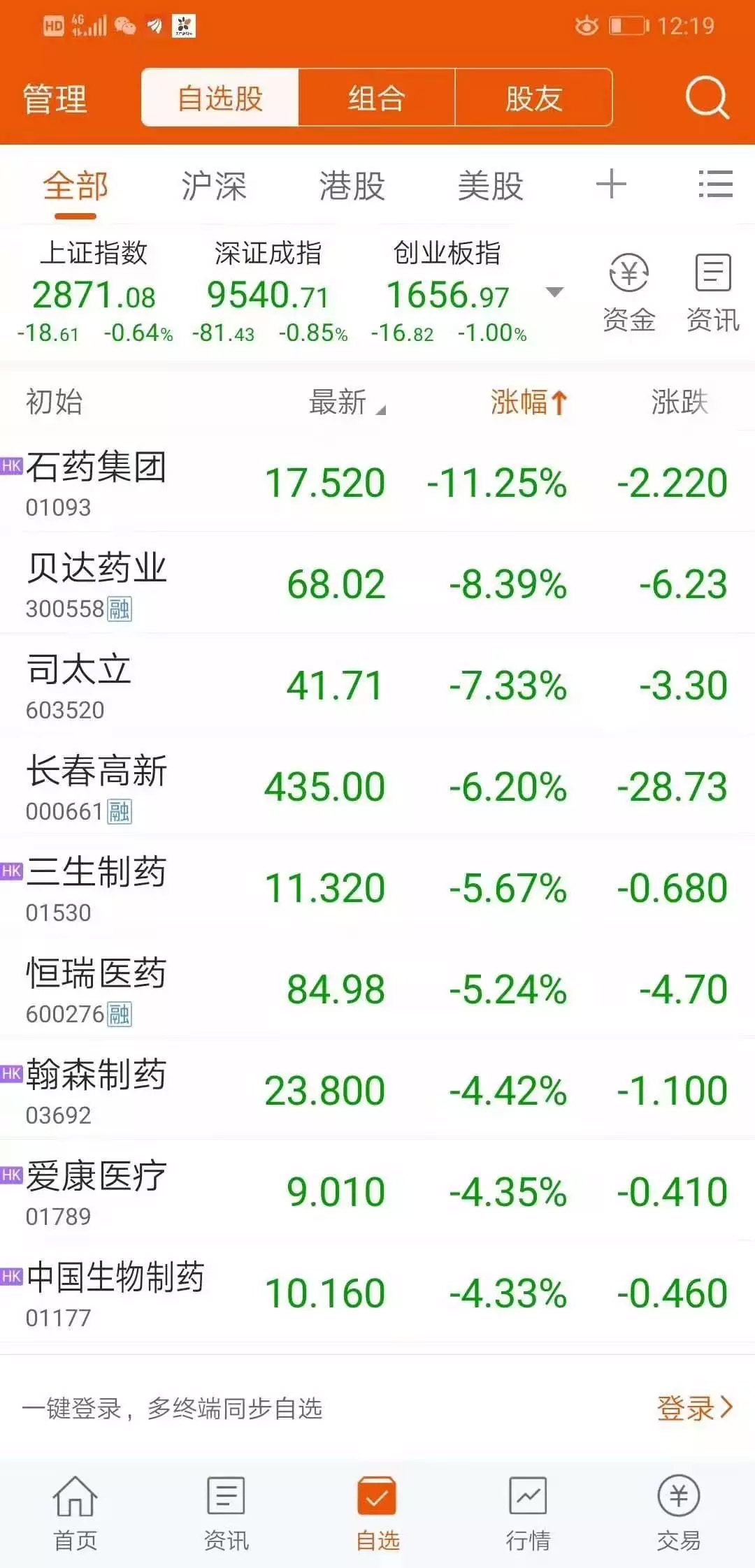Tap 管理 to manage watchlist
The image size is (755, 1568).
pos(55,99)
